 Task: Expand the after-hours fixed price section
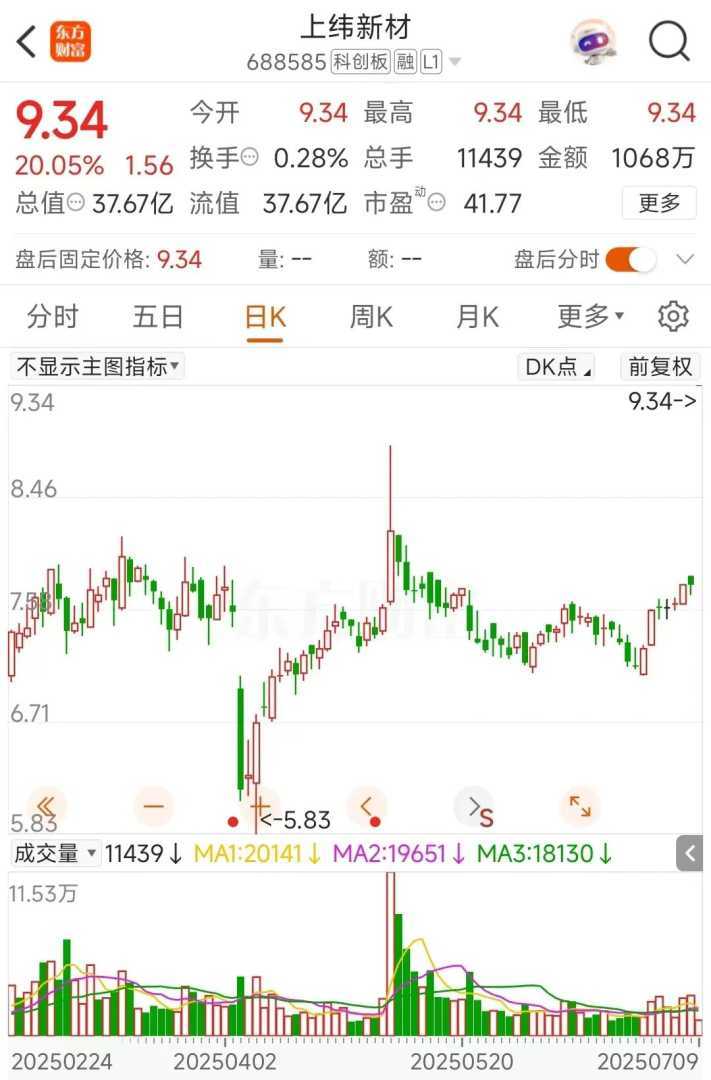(685, 260)
